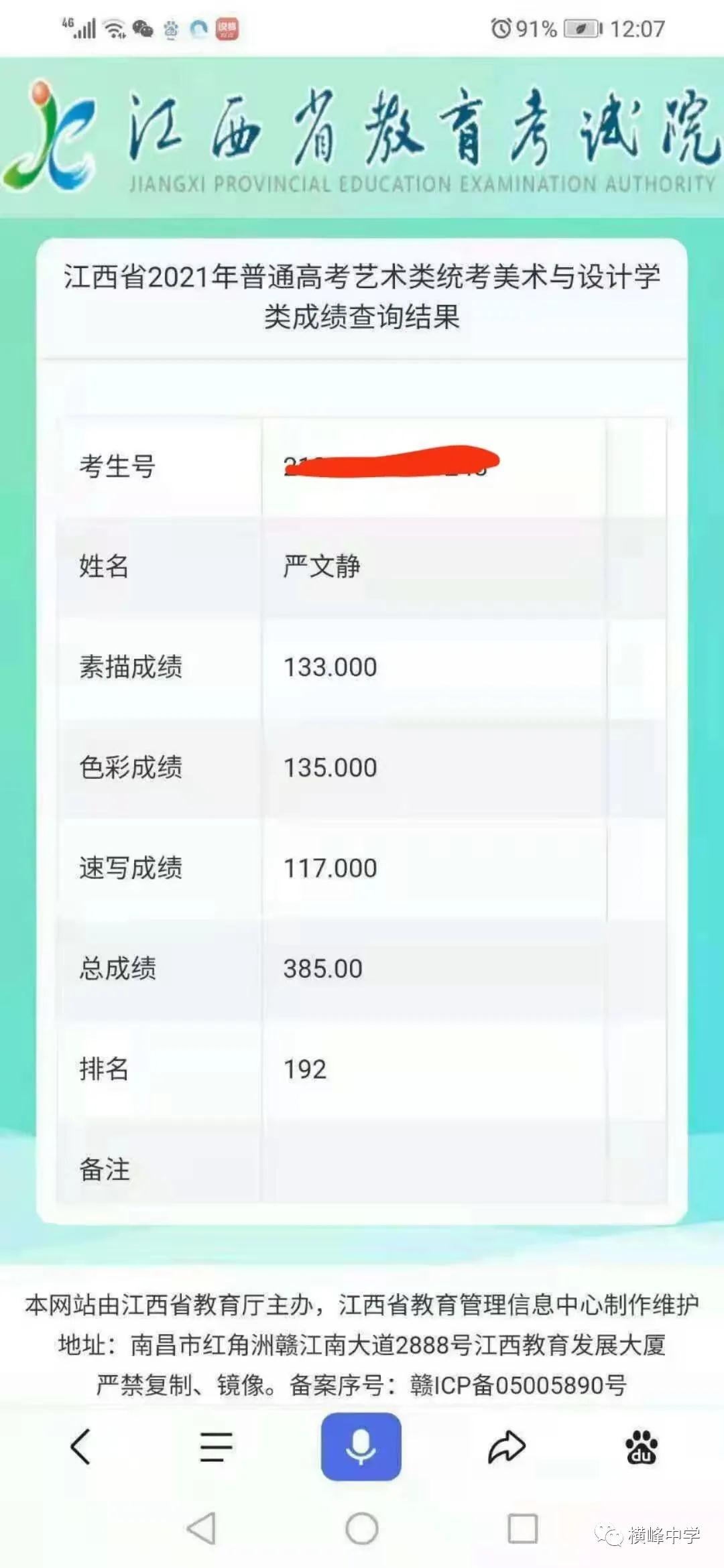Share this score result page
Image resolution: width=724 pixels, height=1568 pixels.
click(506, 1447)
